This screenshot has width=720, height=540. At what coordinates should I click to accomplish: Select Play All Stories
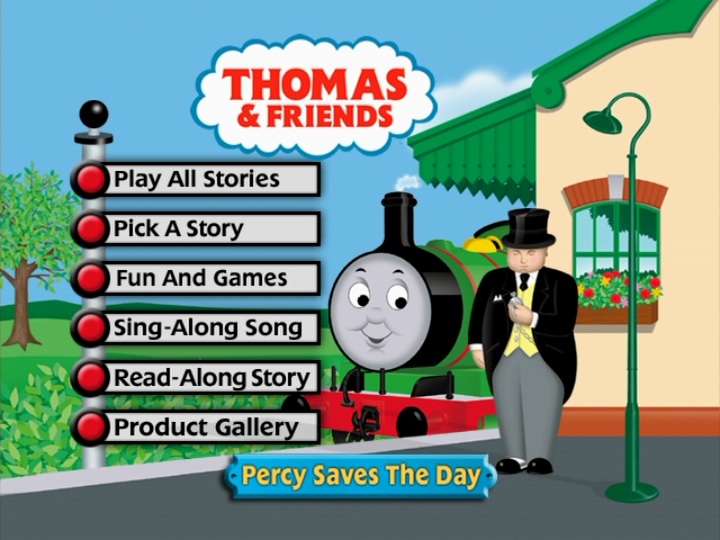pos(197,180)
